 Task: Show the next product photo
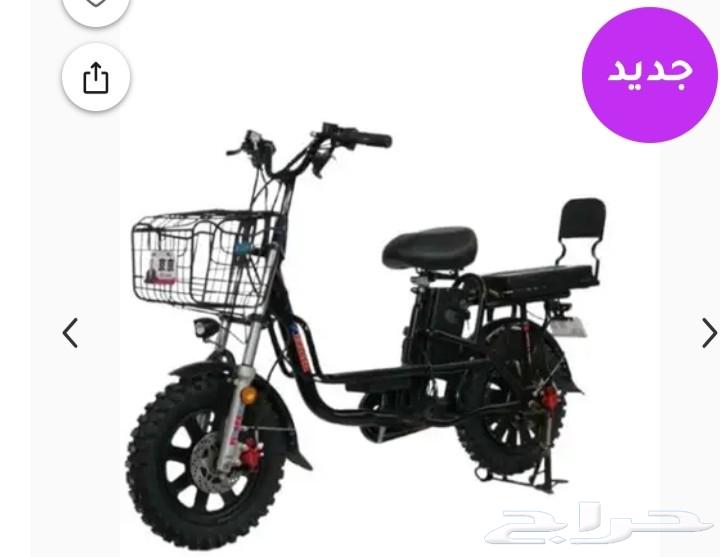708,333
